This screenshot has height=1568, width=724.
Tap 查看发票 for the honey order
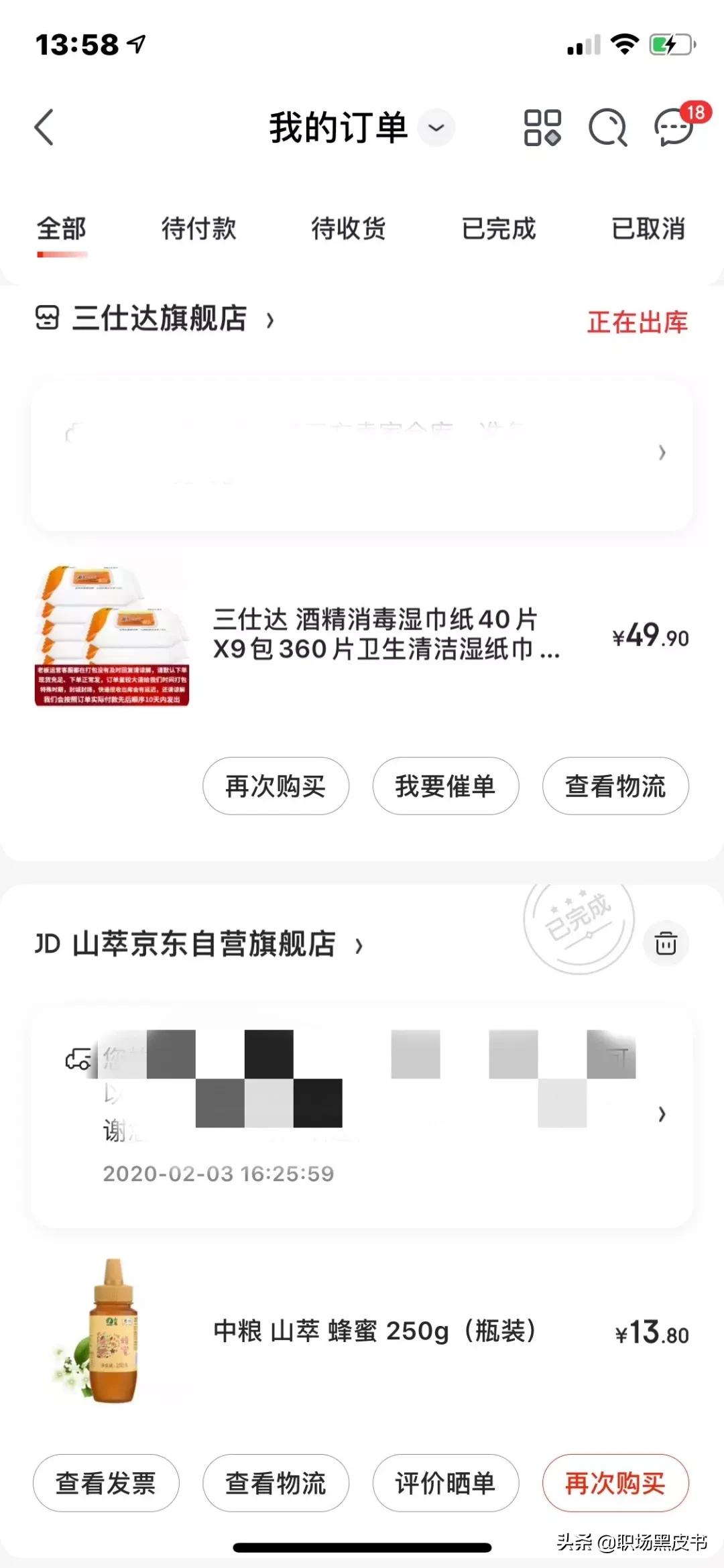[x=105, y=1483]
